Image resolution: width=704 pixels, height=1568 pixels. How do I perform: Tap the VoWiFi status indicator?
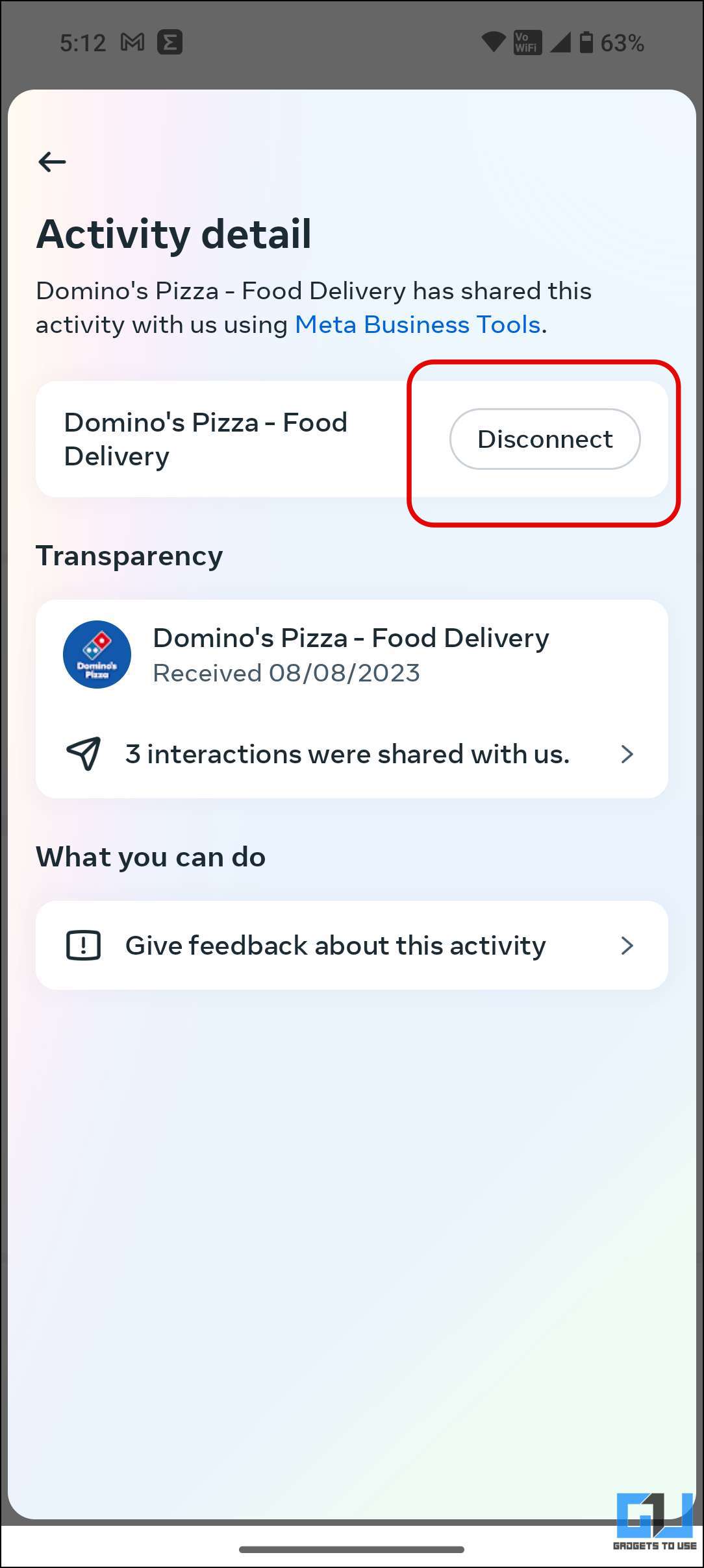pos(526,42)
